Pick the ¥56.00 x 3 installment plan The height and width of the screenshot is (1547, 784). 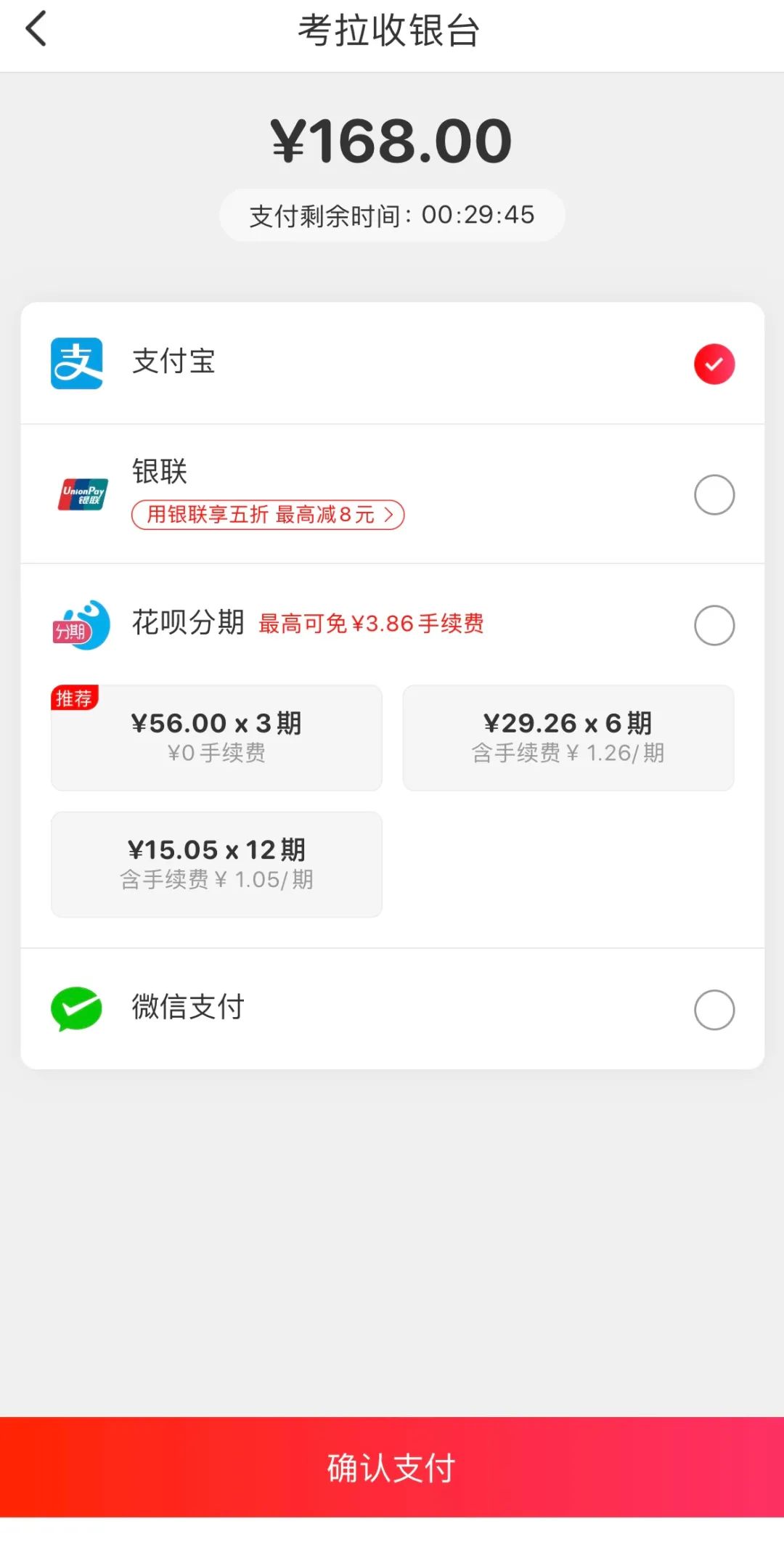pos(216,738)
